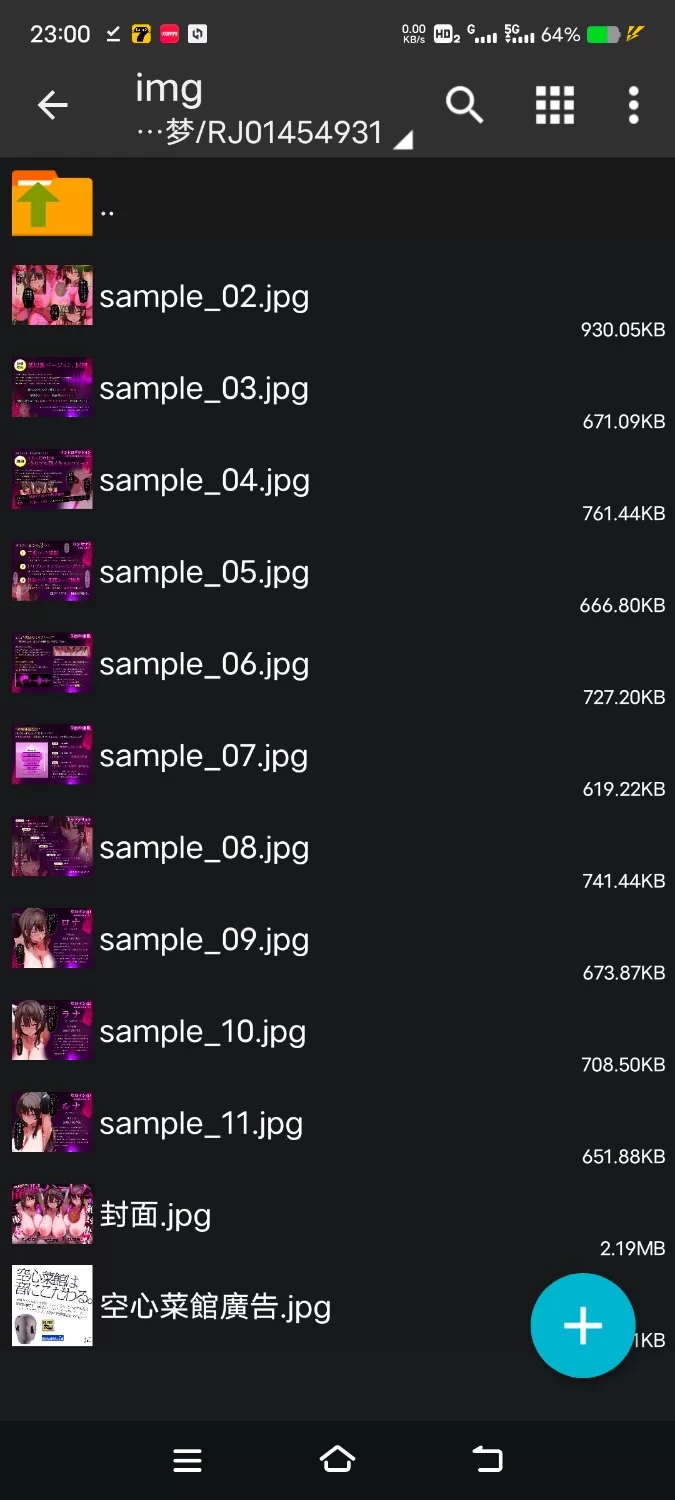Screen dimensions: 675x1500
Task: Switch to grid view layout
Action: (x=554, y=105)
